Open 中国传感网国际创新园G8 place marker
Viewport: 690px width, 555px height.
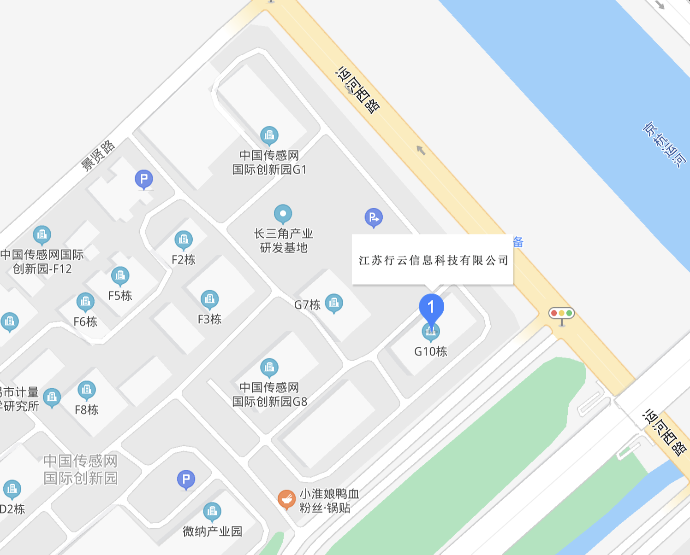(x=269, y=368)
